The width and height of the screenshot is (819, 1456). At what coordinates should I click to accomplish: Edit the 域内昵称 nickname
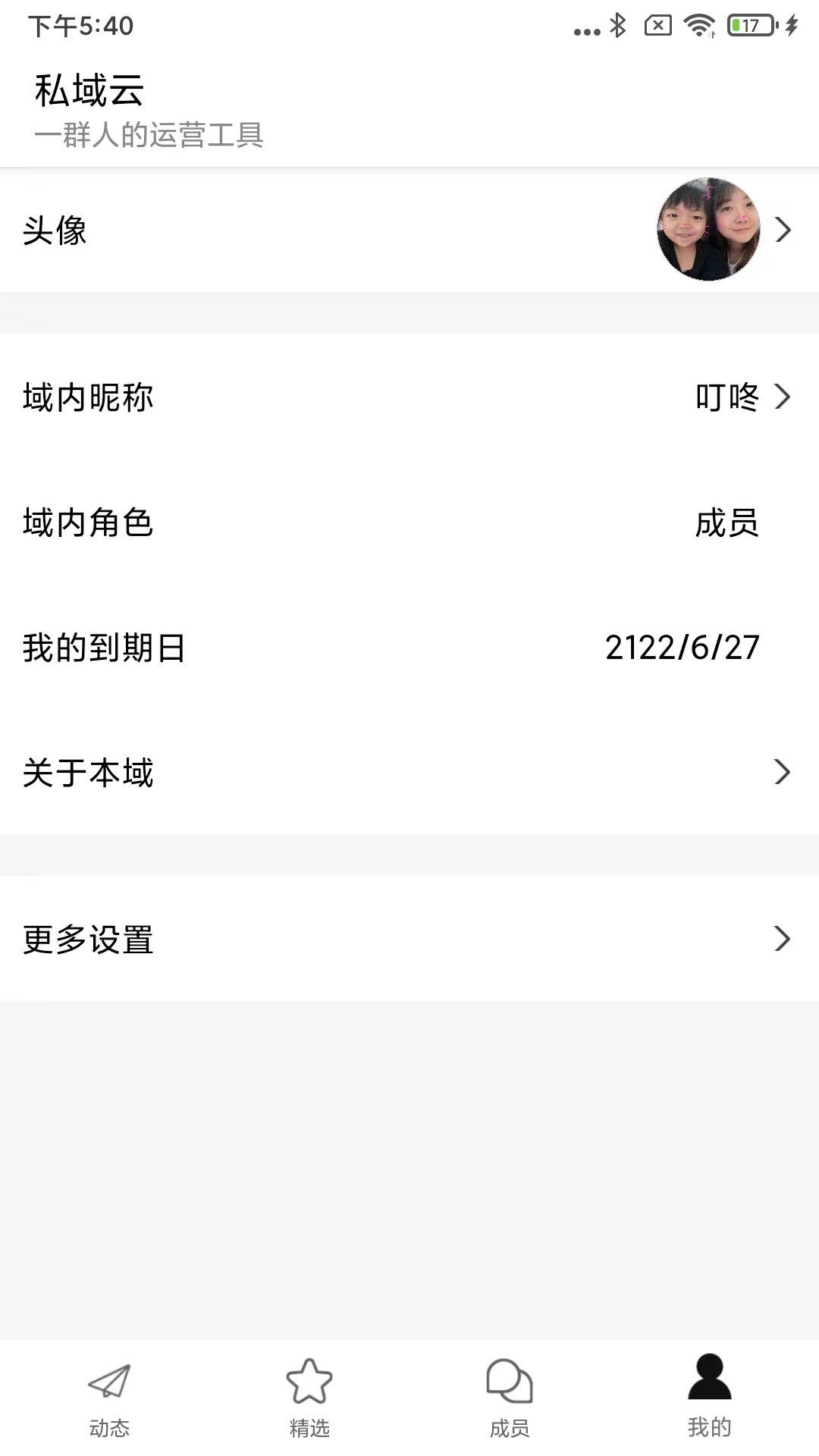(409, 397)
